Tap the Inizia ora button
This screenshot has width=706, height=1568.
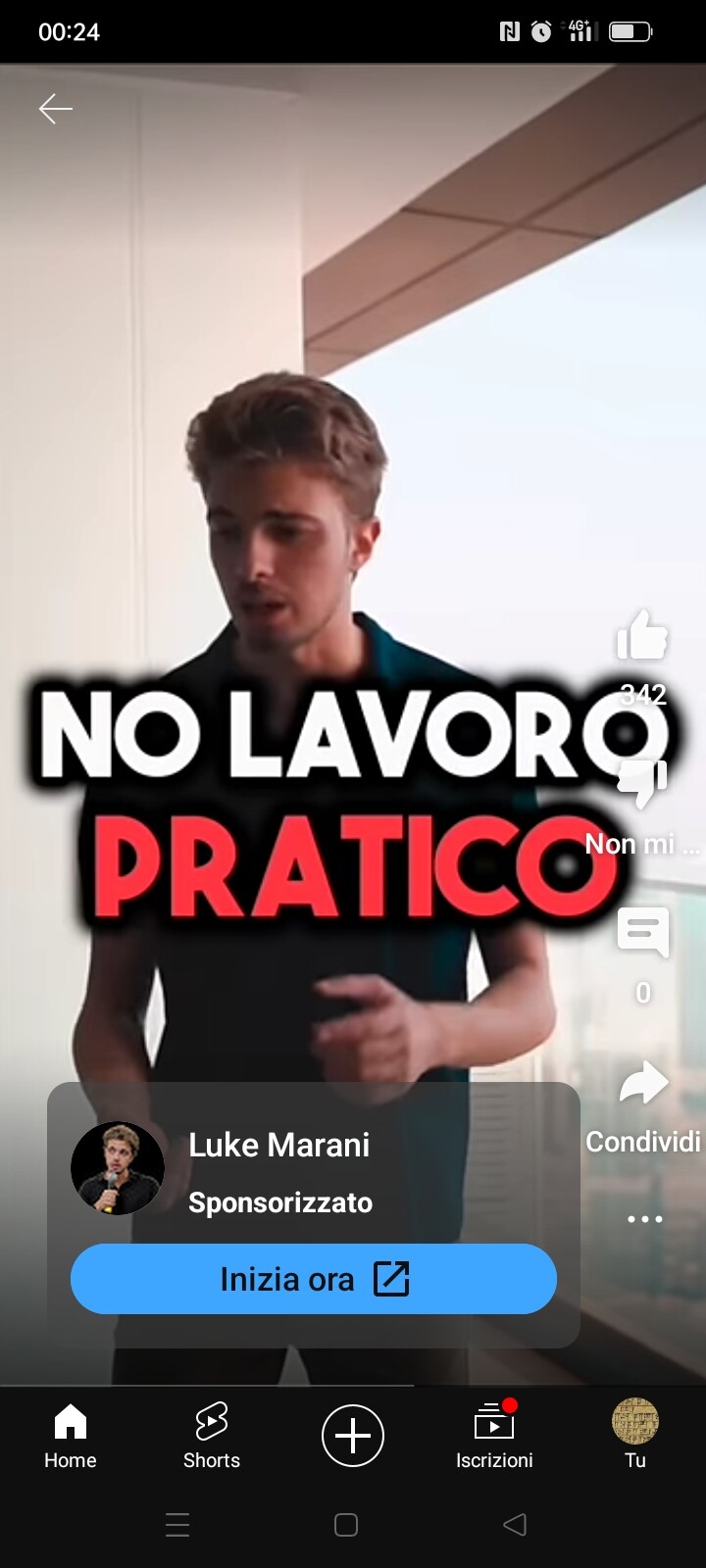point(314,1279)
